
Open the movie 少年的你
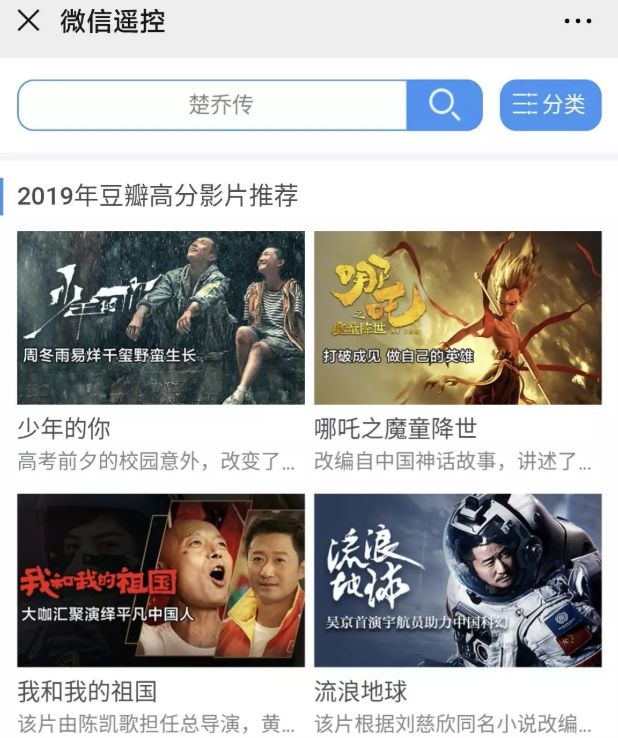click(161, 318)
